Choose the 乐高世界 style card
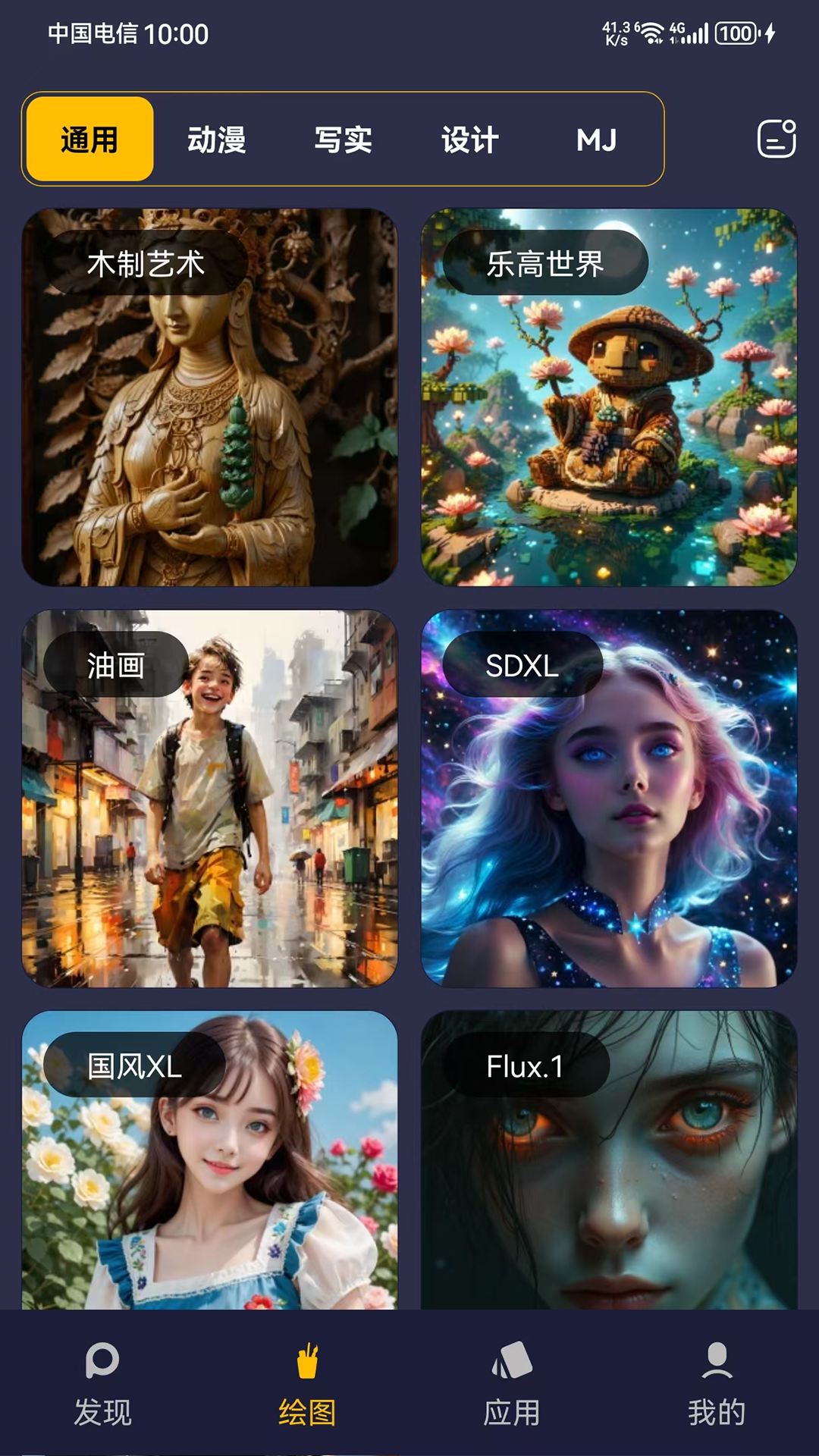This screenshot has height=1456, width=819. click(x=609, y=397)
